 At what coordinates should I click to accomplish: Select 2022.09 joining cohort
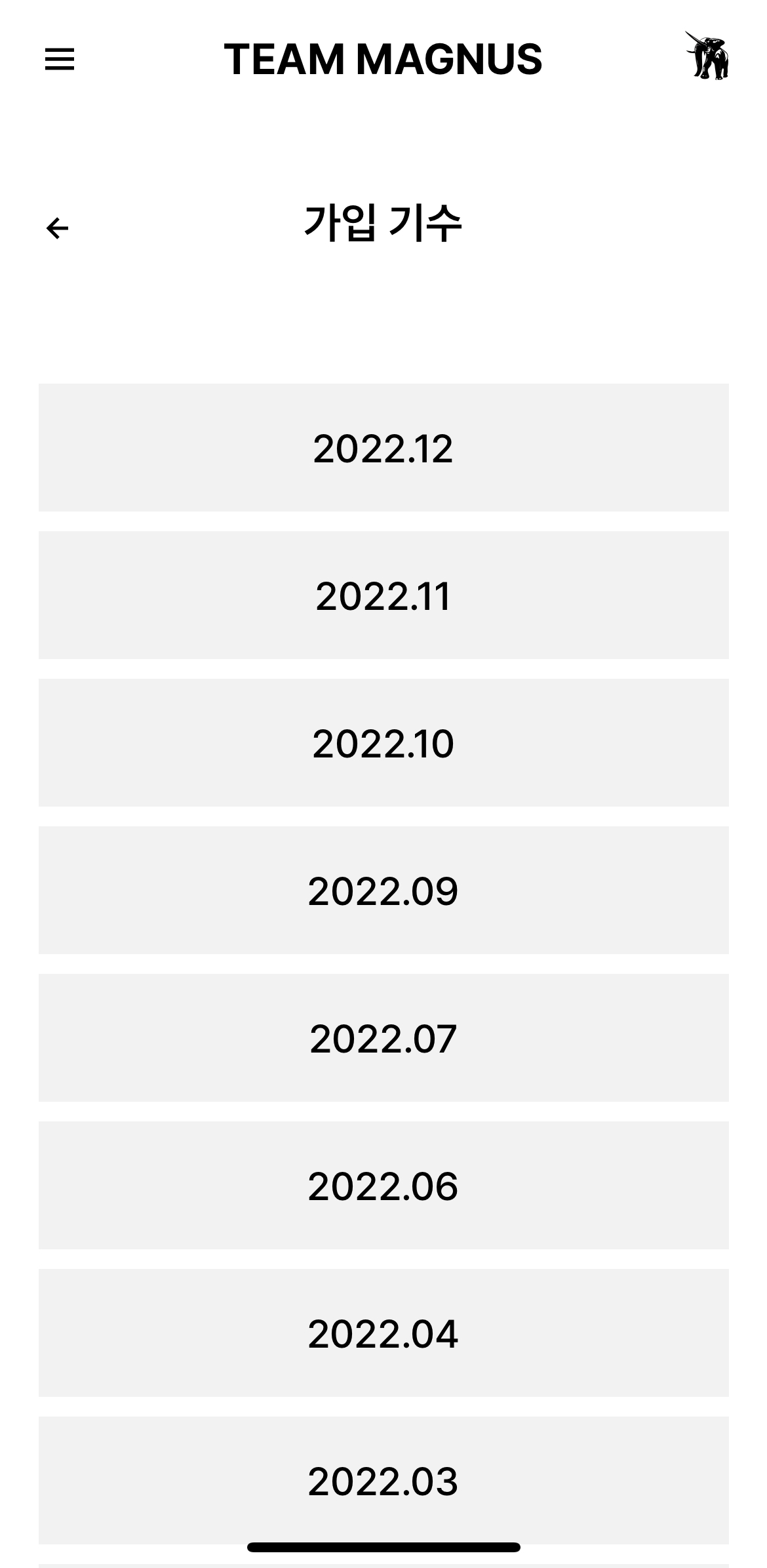[383, 891]
